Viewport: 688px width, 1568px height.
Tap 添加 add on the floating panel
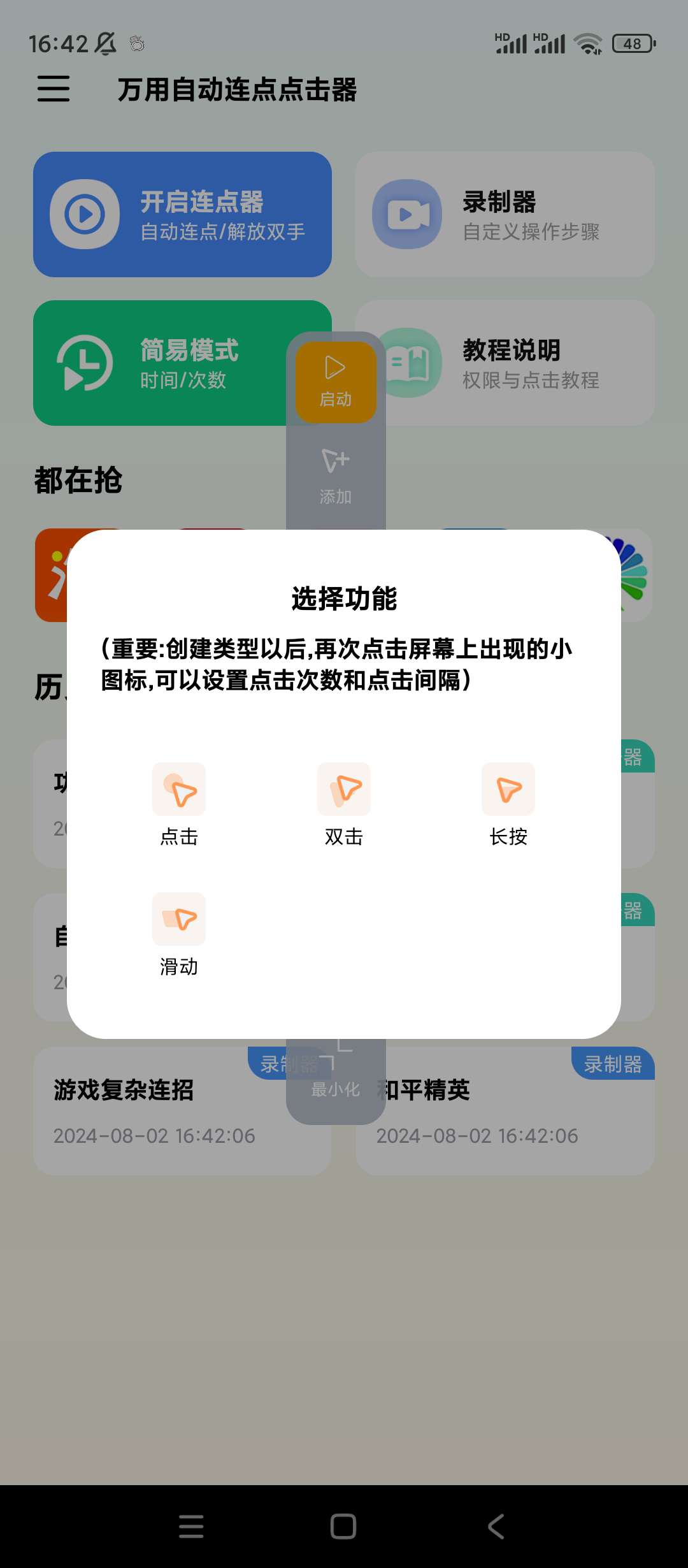click(x=336, y=475)
